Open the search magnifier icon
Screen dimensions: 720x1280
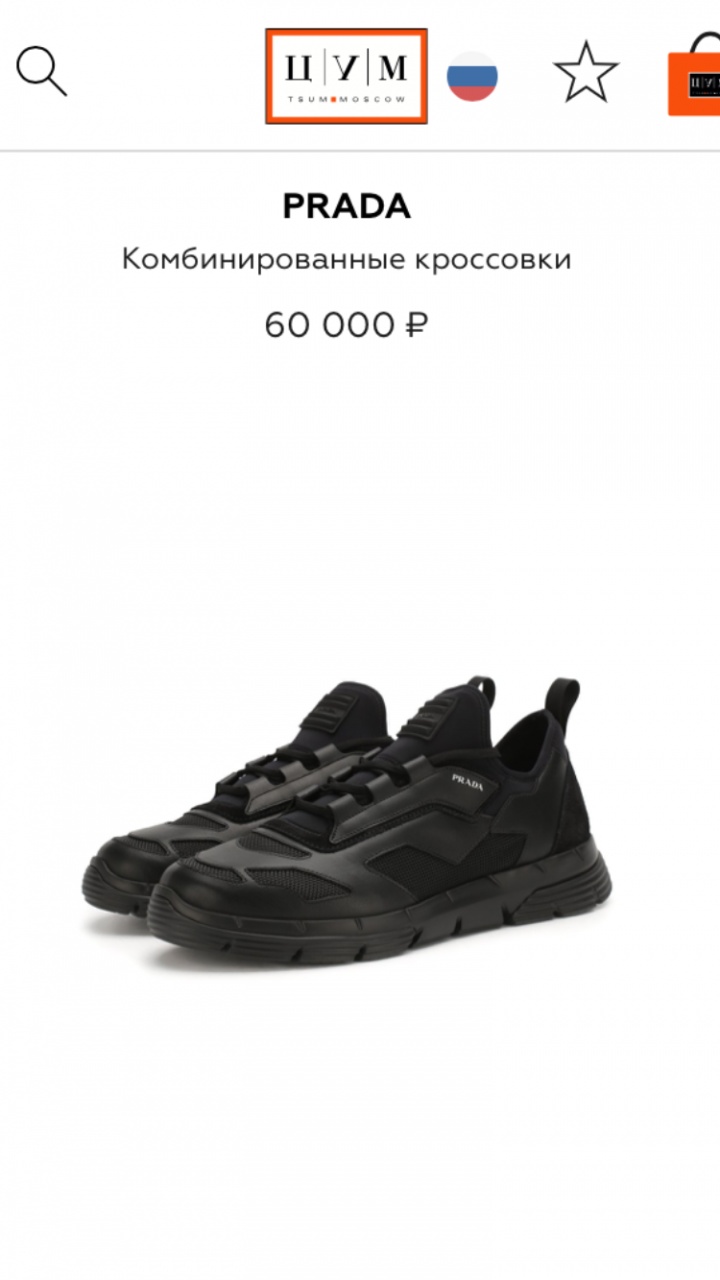pyautogui.click(x=42, y=72)
